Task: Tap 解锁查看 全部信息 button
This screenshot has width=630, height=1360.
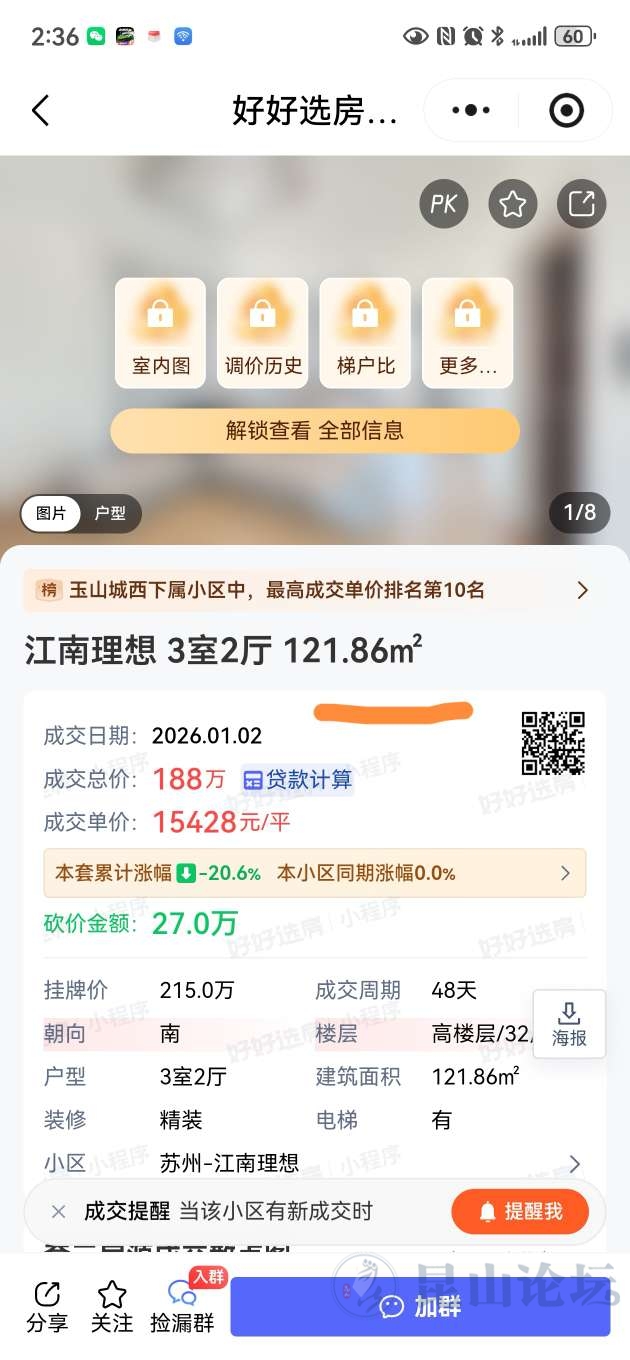Action: coord(315,431)
